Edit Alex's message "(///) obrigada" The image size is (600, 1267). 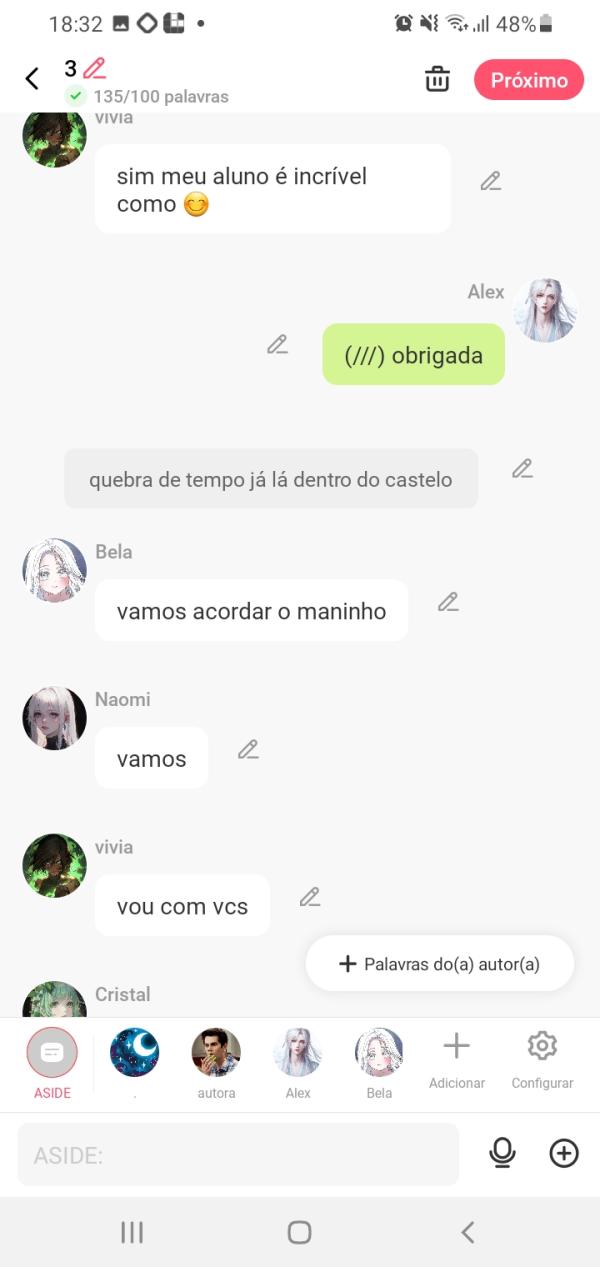click(277, 344)
